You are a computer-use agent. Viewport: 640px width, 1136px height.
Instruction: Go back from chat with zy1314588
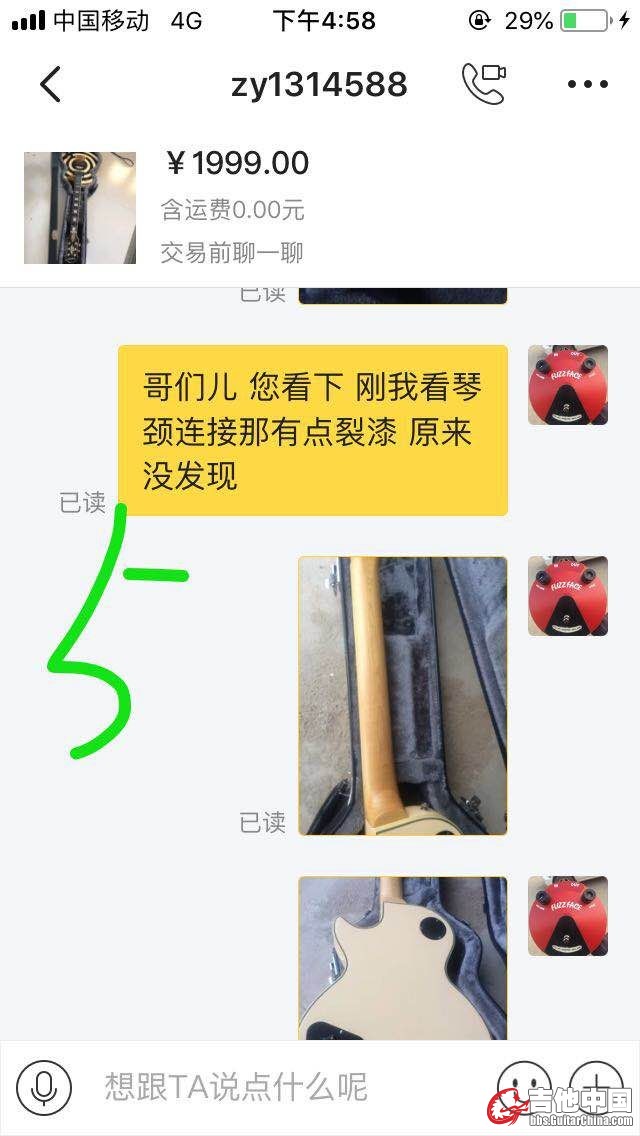tap(50, 84)
